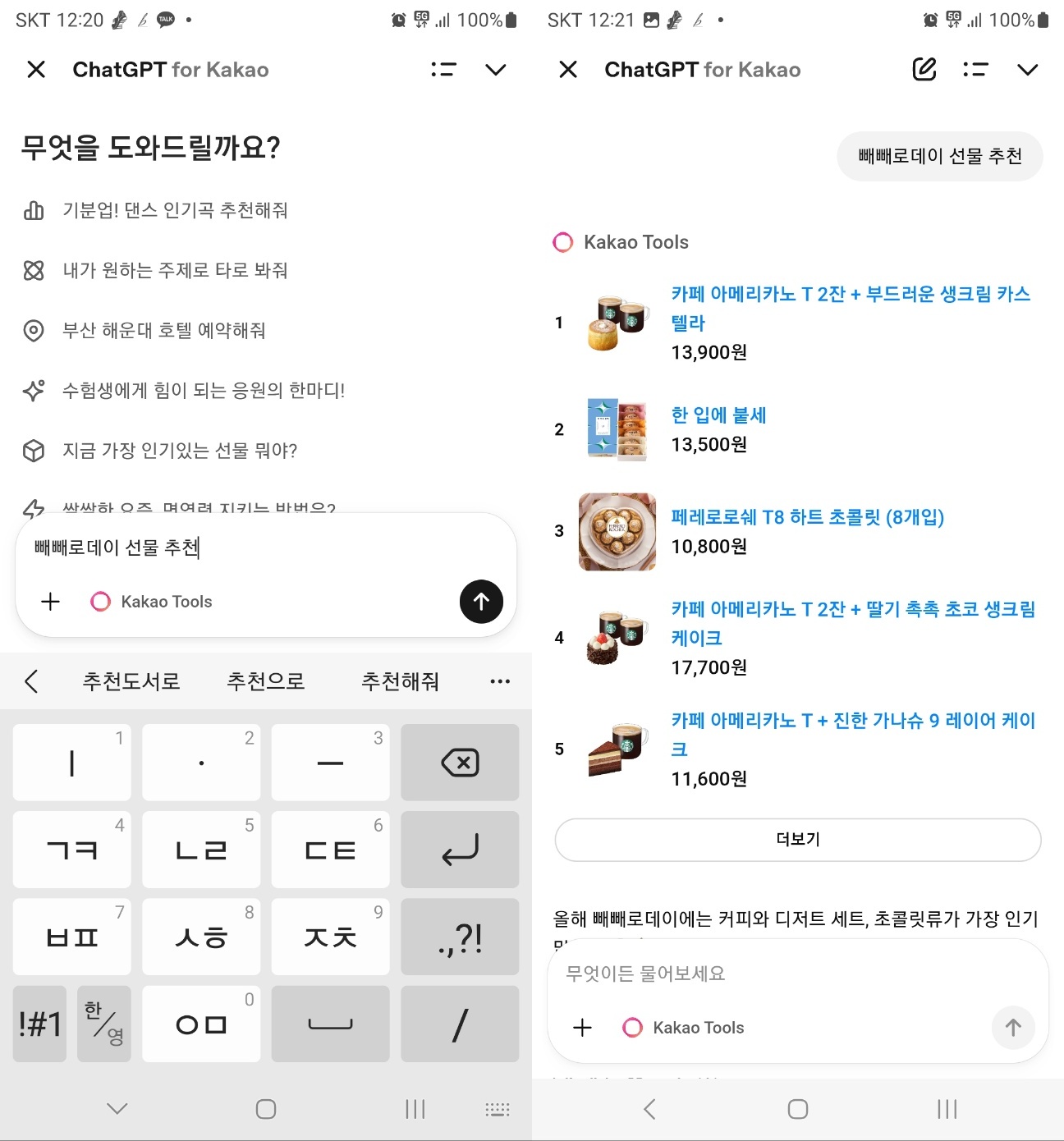The height and width of the screenshot is (1141, 1064).
Task: Tap the 더보기 button to see more gifts
Action: (x=797, y=839)
